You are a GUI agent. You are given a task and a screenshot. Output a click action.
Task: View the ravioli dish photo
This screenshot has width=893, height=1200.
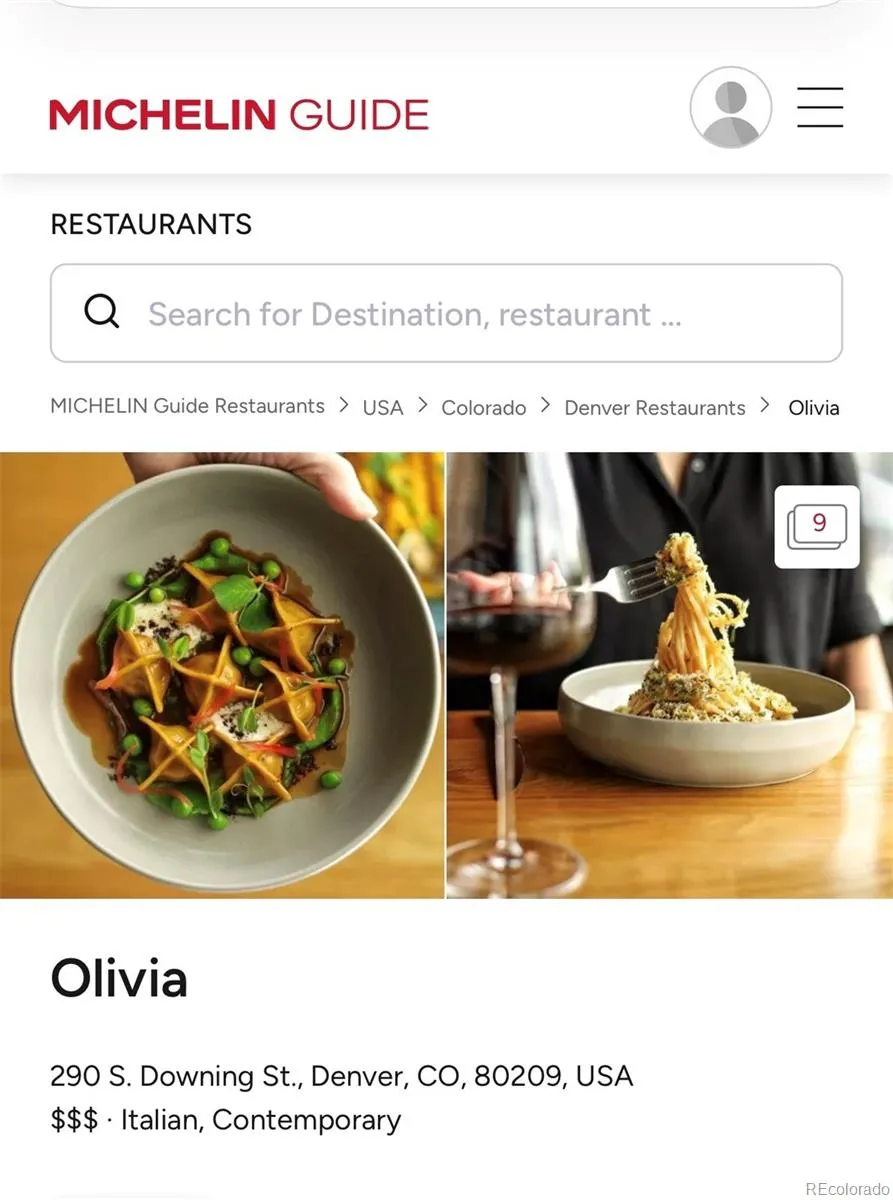point(222,675)
